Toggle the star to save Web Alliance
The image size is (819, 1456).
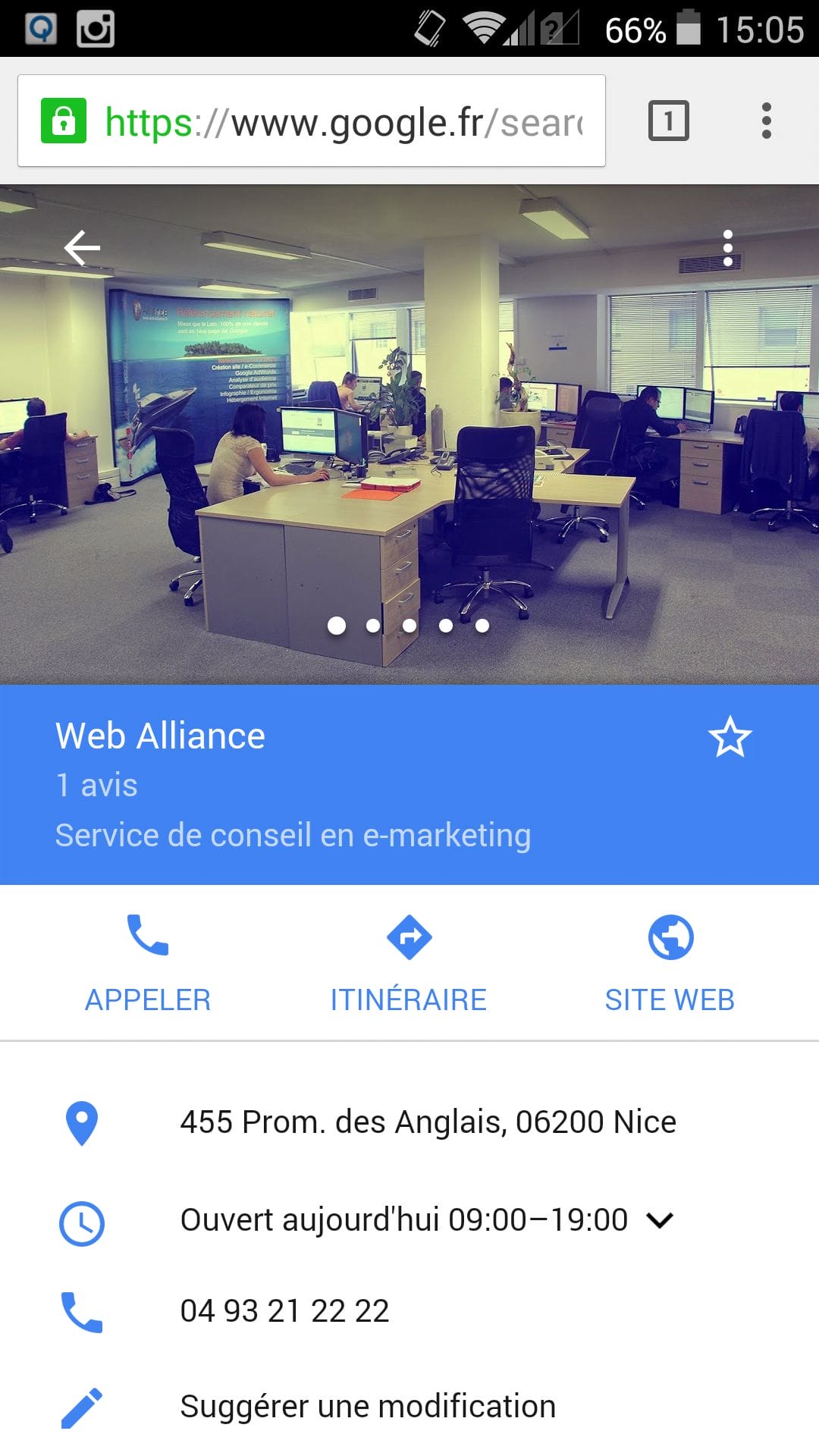730,736
